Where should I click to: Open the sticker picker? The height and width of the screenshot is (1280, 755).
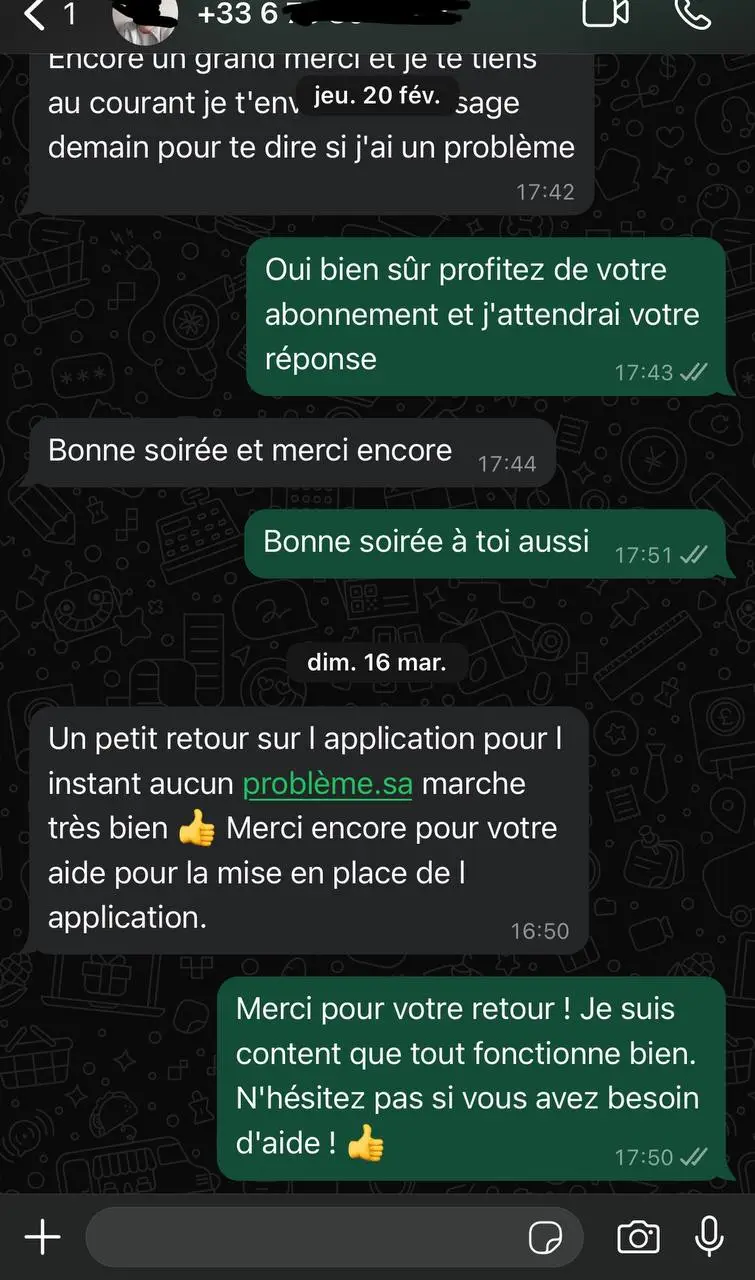(x=546, y=1238)
